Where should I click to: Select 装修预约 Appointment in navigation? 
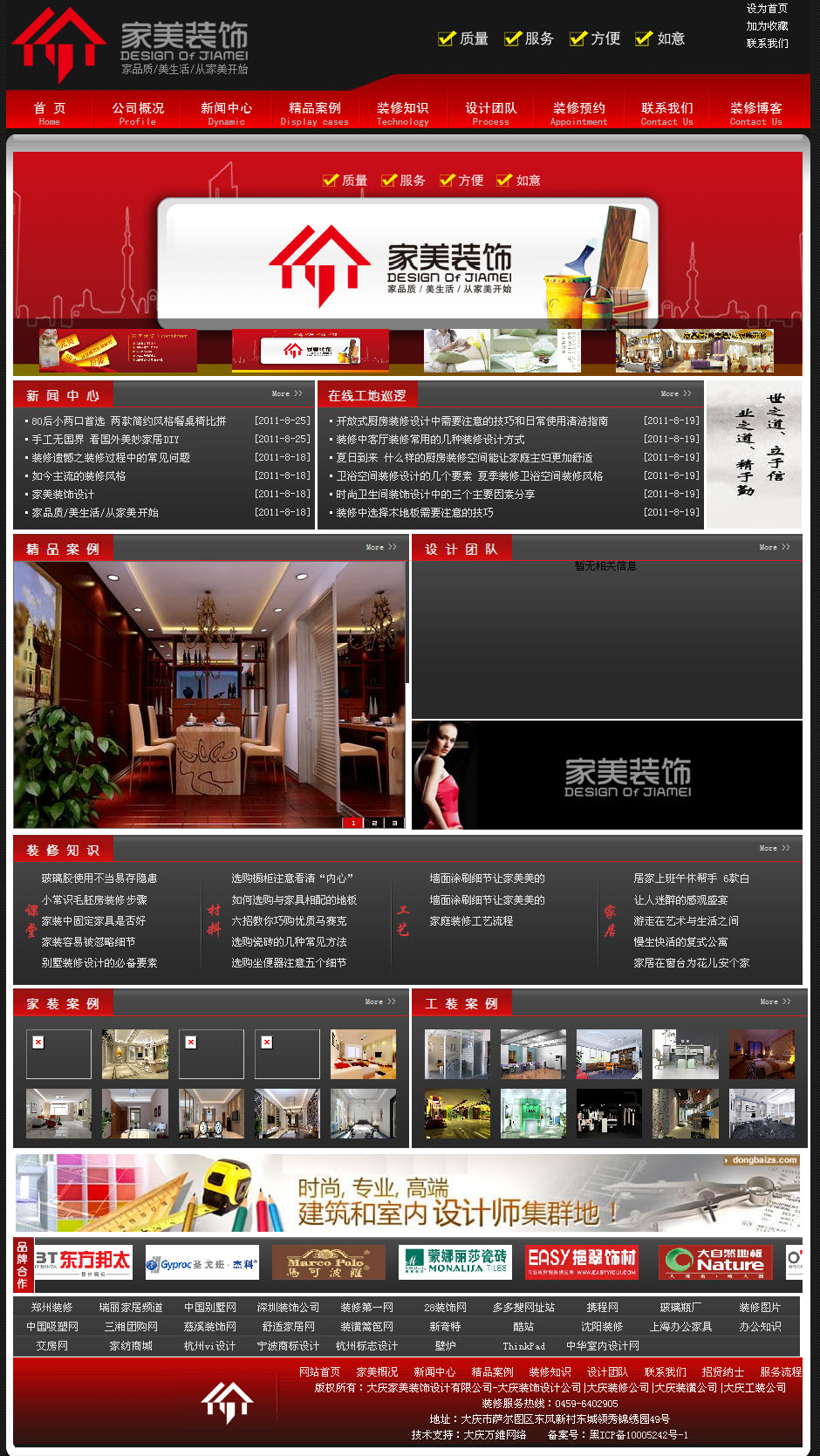[578, 113]
